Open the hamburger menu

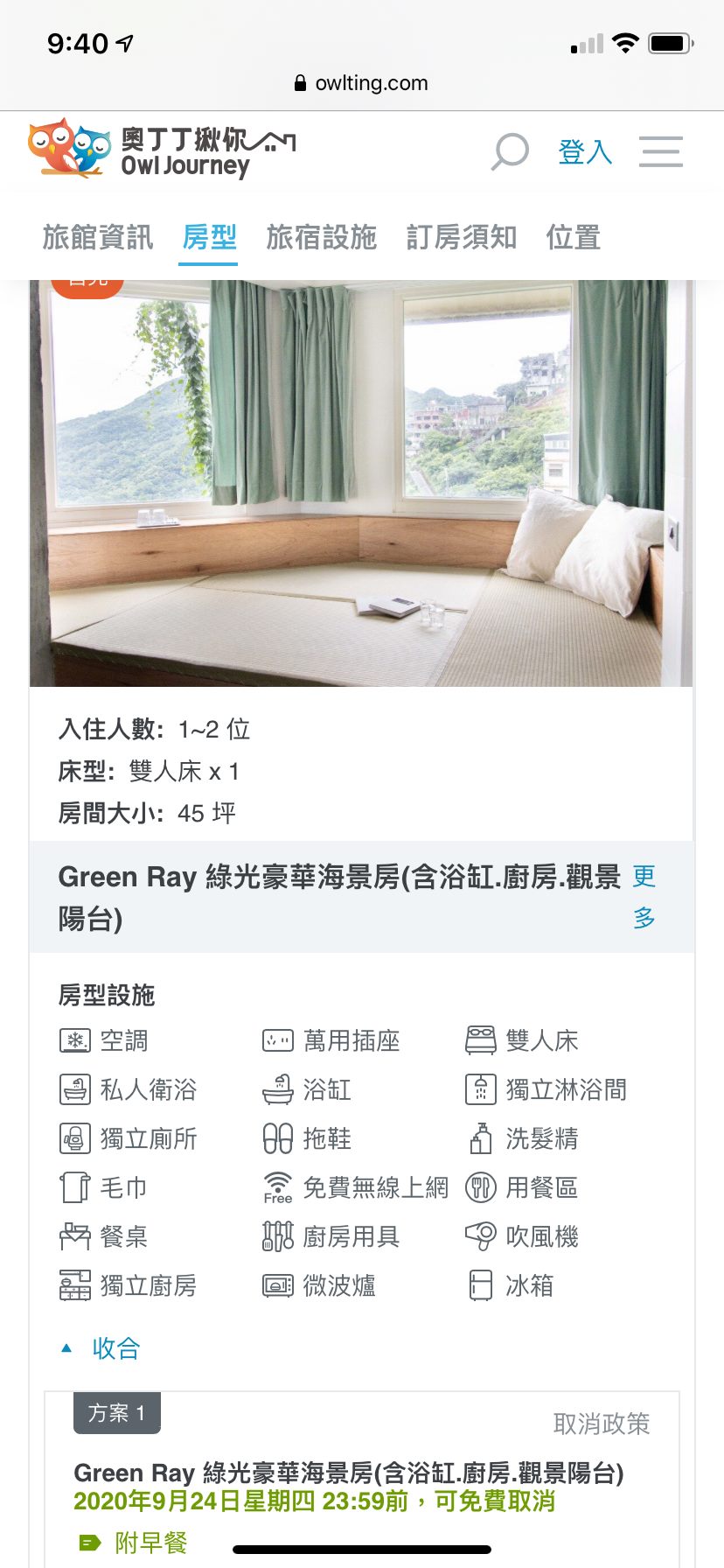tap(660, 151)
